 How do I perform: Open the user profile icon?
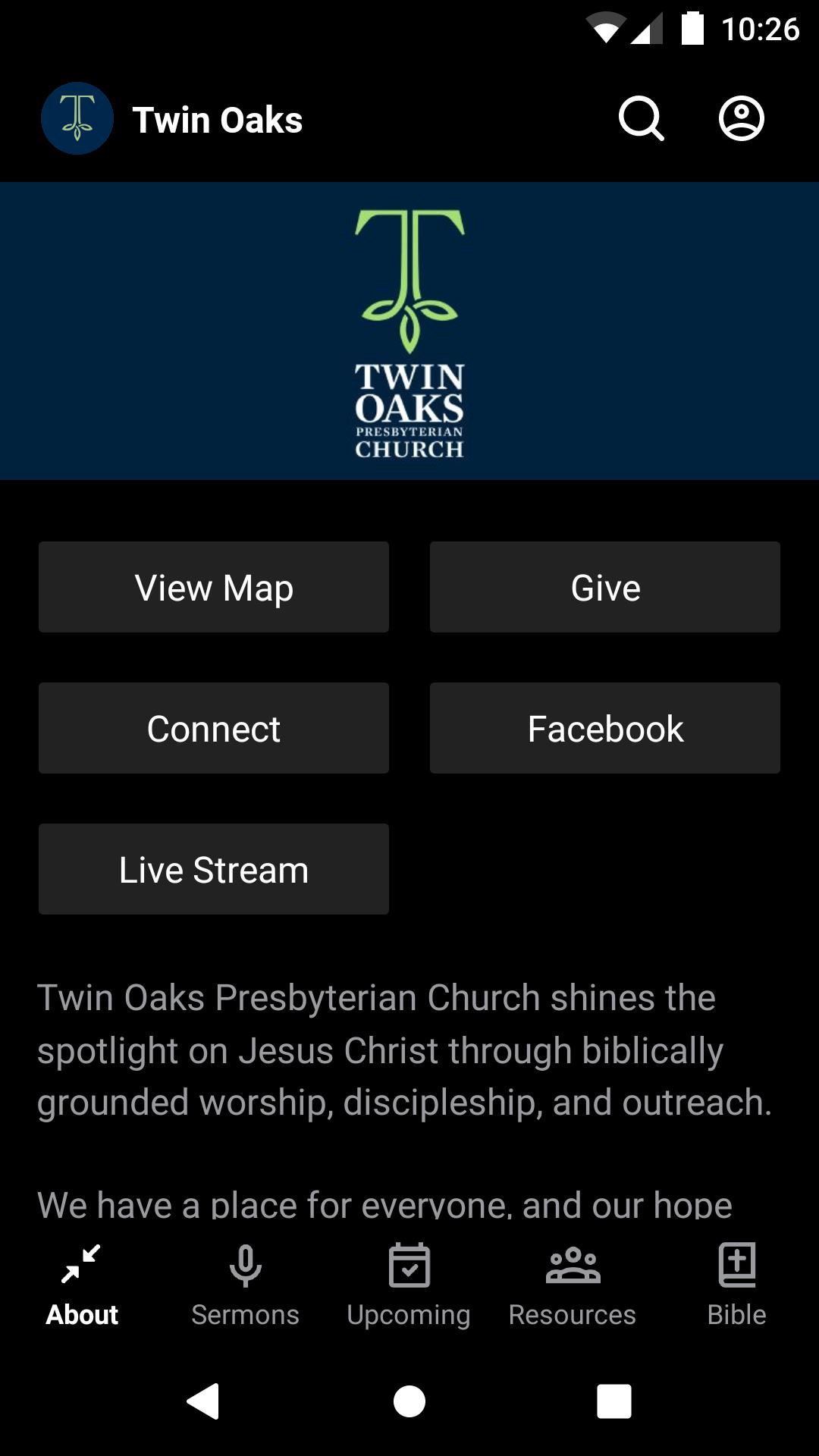pos(741,119)
